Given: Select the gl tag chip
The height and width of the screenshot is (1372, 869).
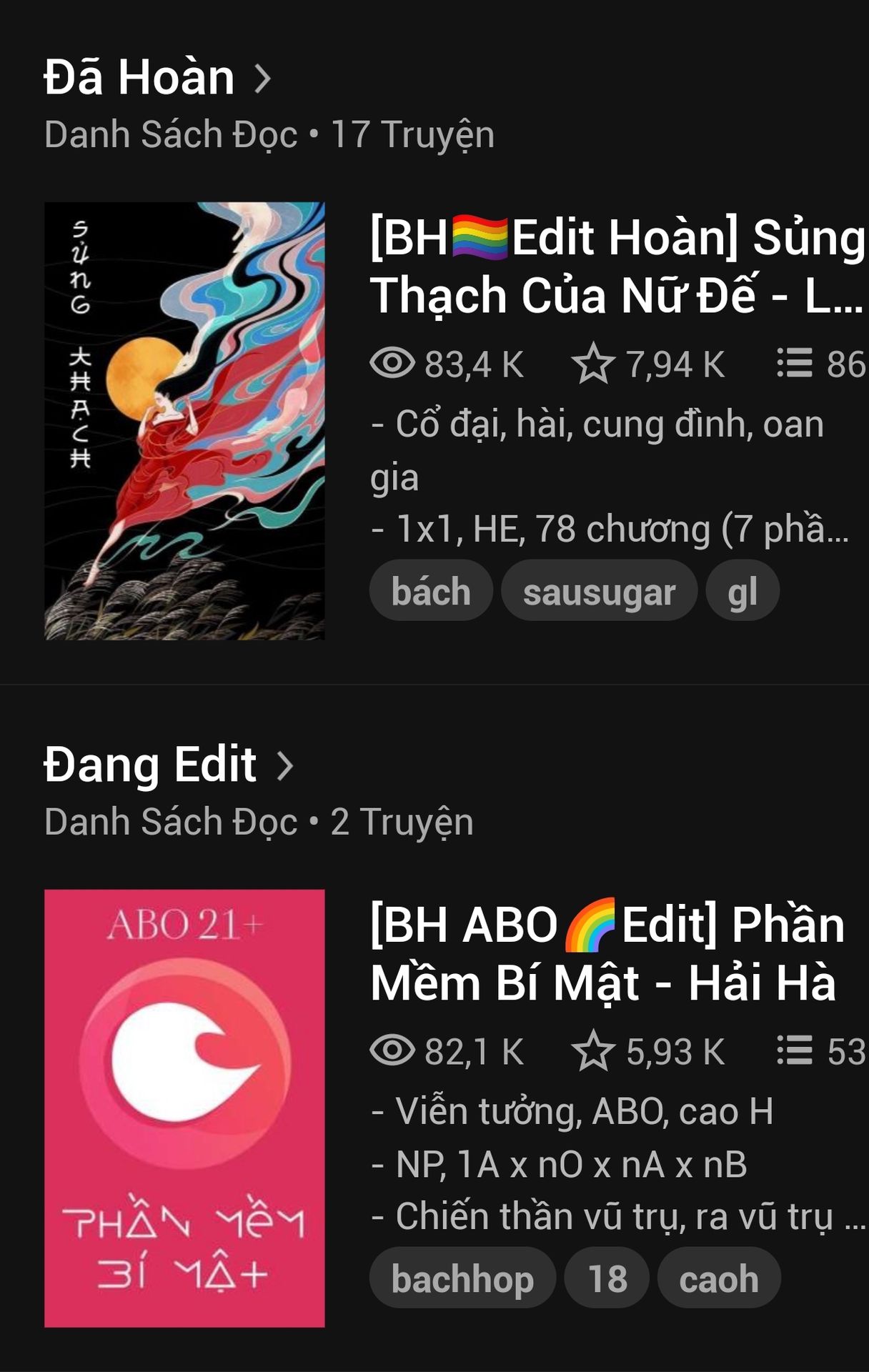Looking at the screenshot, I should click(742, 591).
